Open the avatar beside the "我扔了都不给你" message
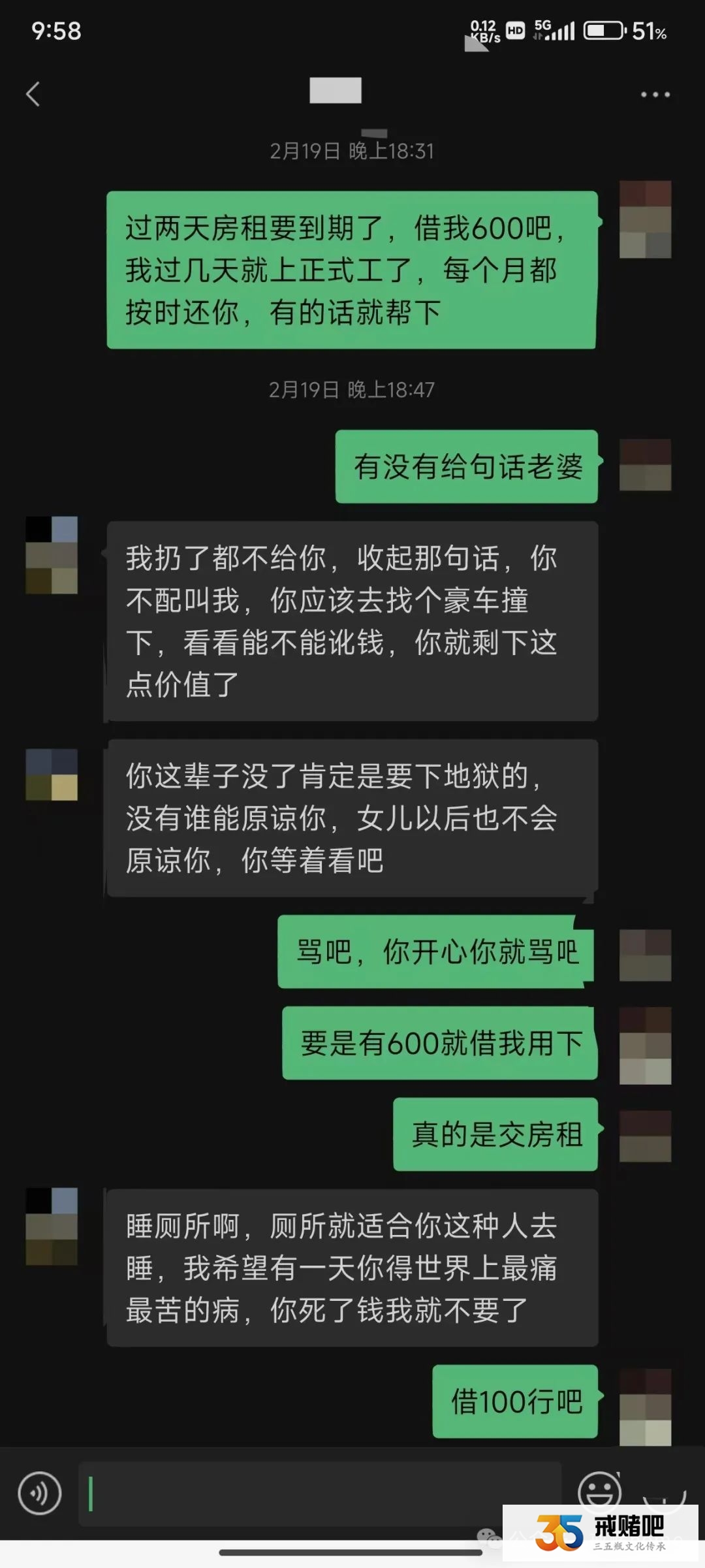Image resolution: width=705 pixels, height=1568 pixels. pyautogui.click(x=52, y=555)
